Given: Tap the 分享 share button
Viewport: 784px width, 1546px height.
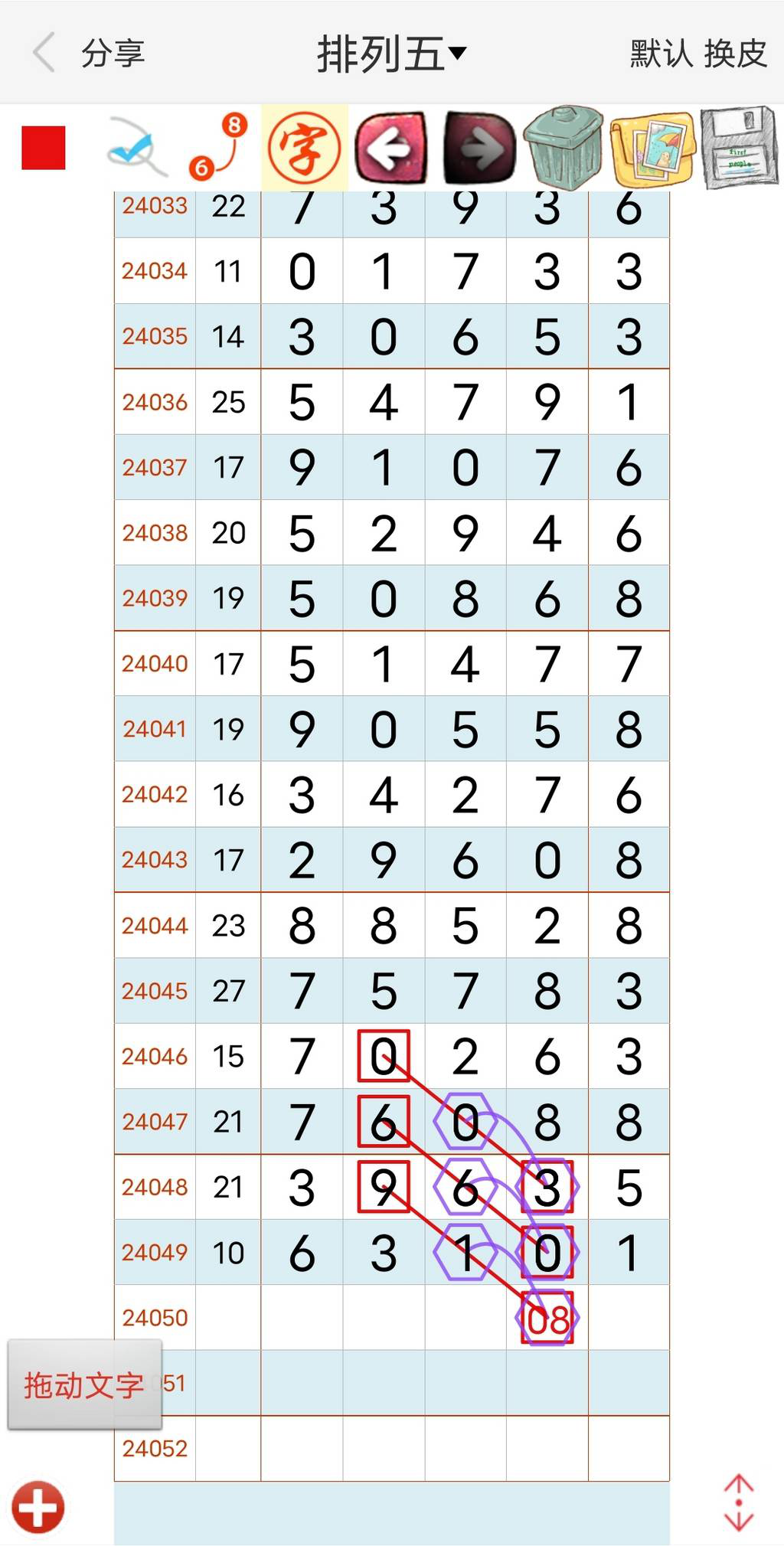Looking at the screenshot, I should click(x=113, y=54).
